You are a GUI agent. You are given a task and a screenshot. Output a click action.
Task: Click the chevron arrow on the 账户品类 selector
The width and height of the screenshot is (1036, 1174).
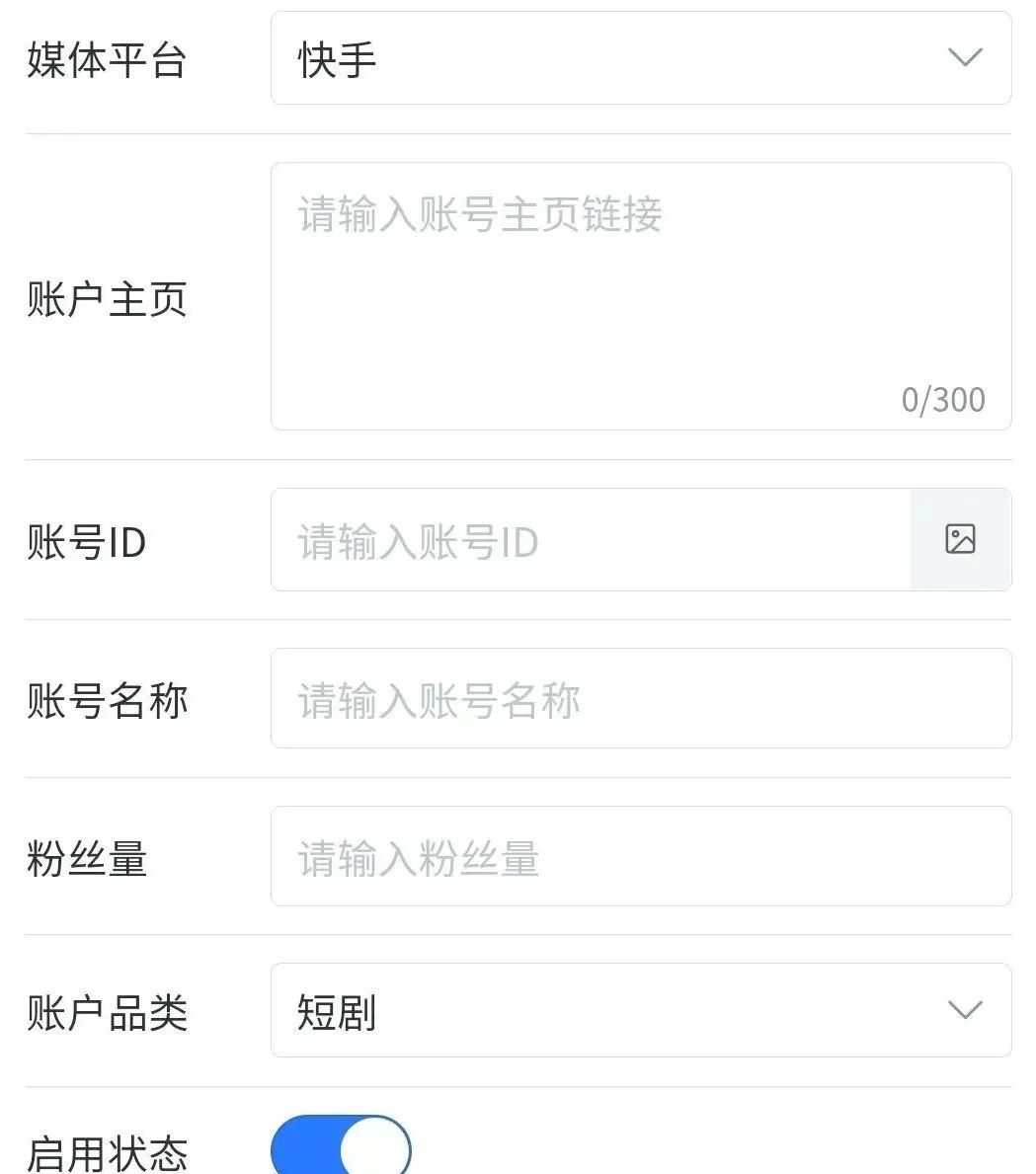963,1010
